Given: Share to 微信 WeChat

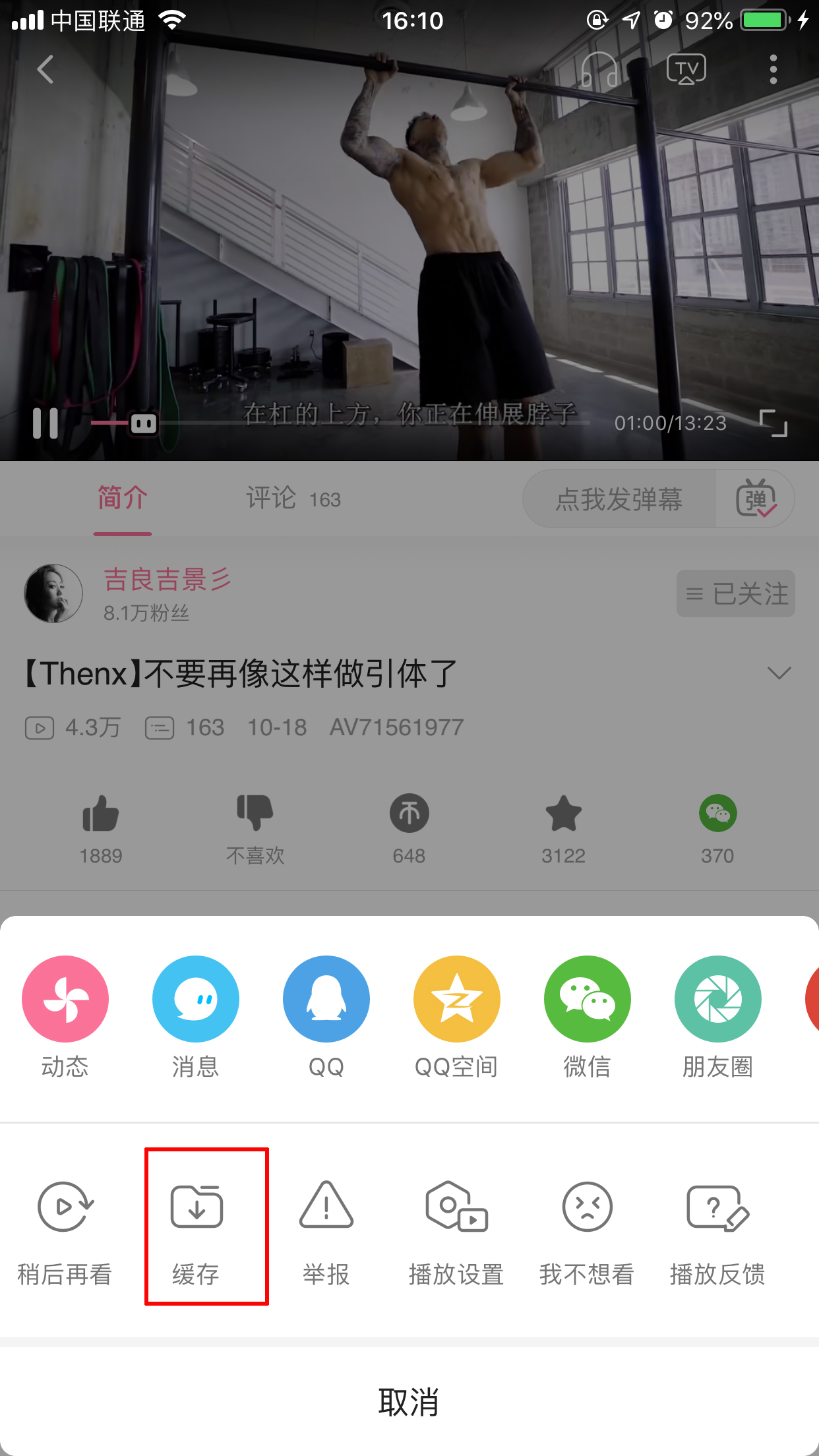Looking at the screenshot, I should pos(588,1016).
